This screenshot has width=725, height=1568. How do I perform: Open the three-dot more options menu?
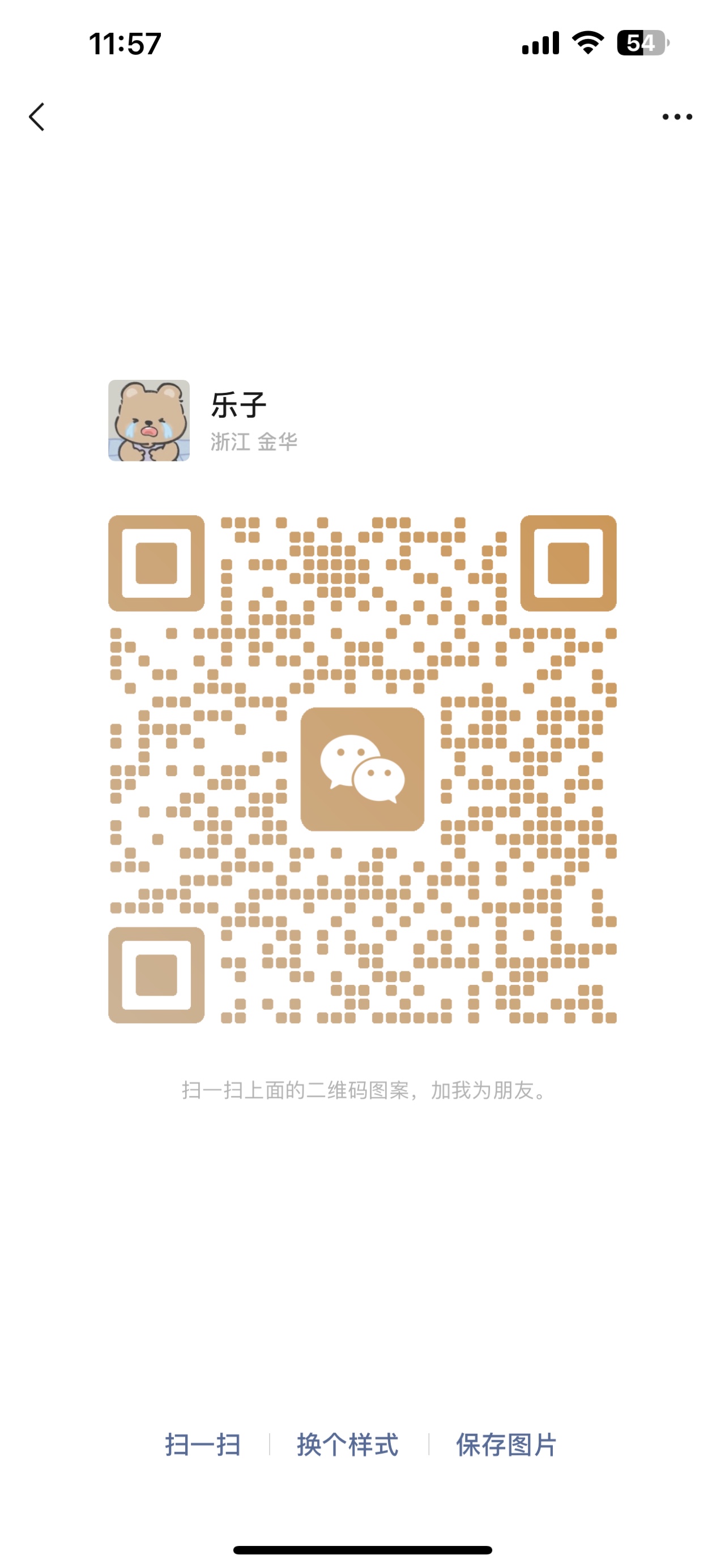pyautogui.click(x=677, y=117)
